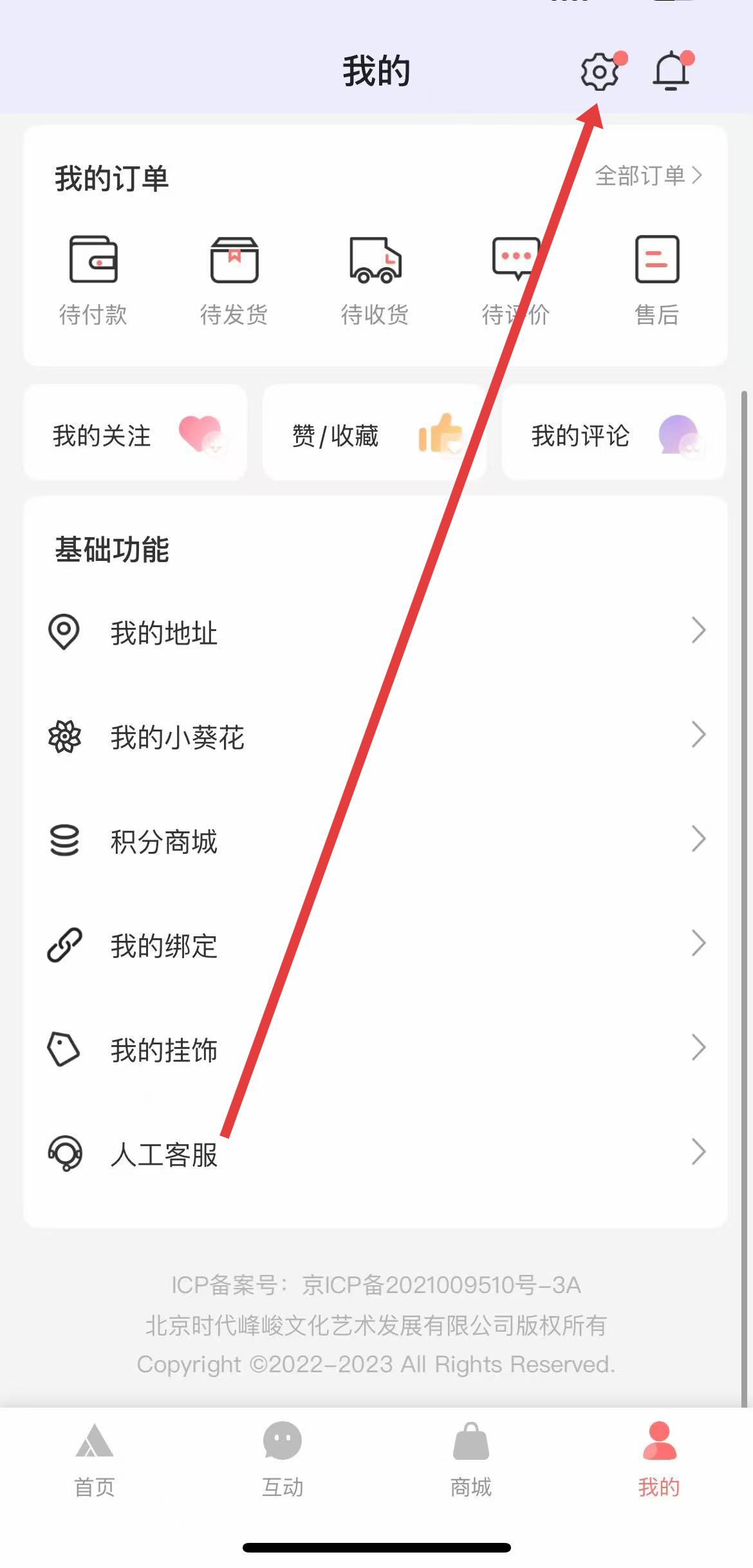Open 我的小葵花 row
Image resolution: width=753 pixels, height=1568 pixels.
point(376,737)
